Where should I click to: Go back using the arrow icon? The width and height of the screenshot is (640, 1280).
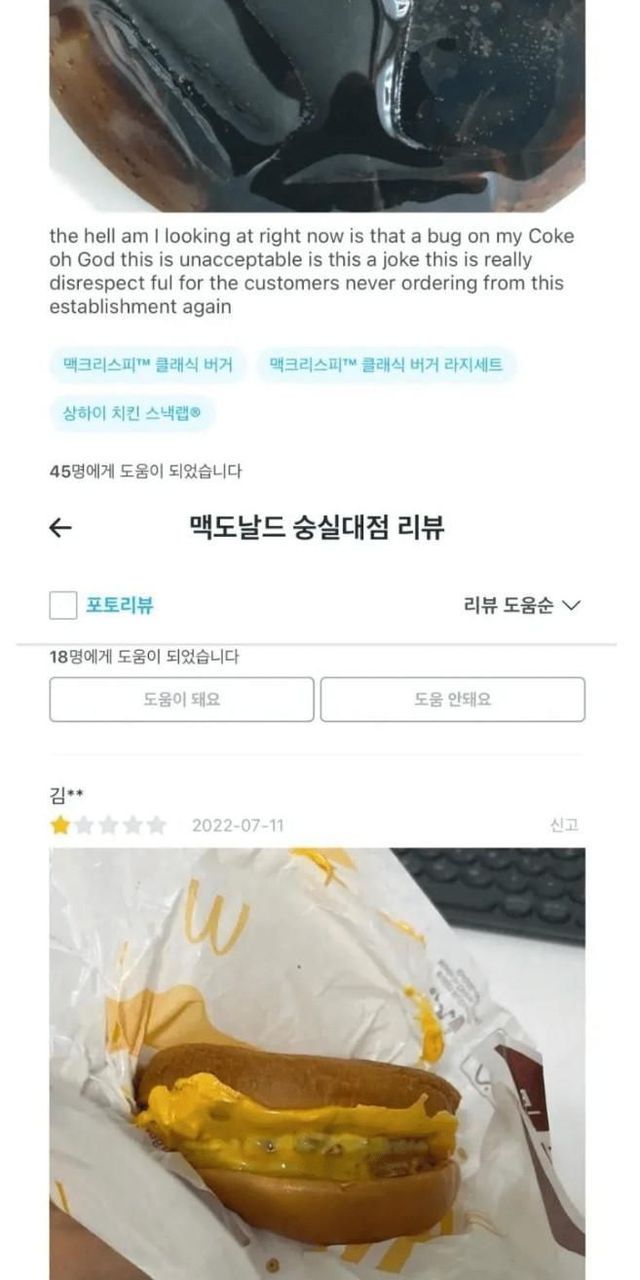(x=61, y=528)
